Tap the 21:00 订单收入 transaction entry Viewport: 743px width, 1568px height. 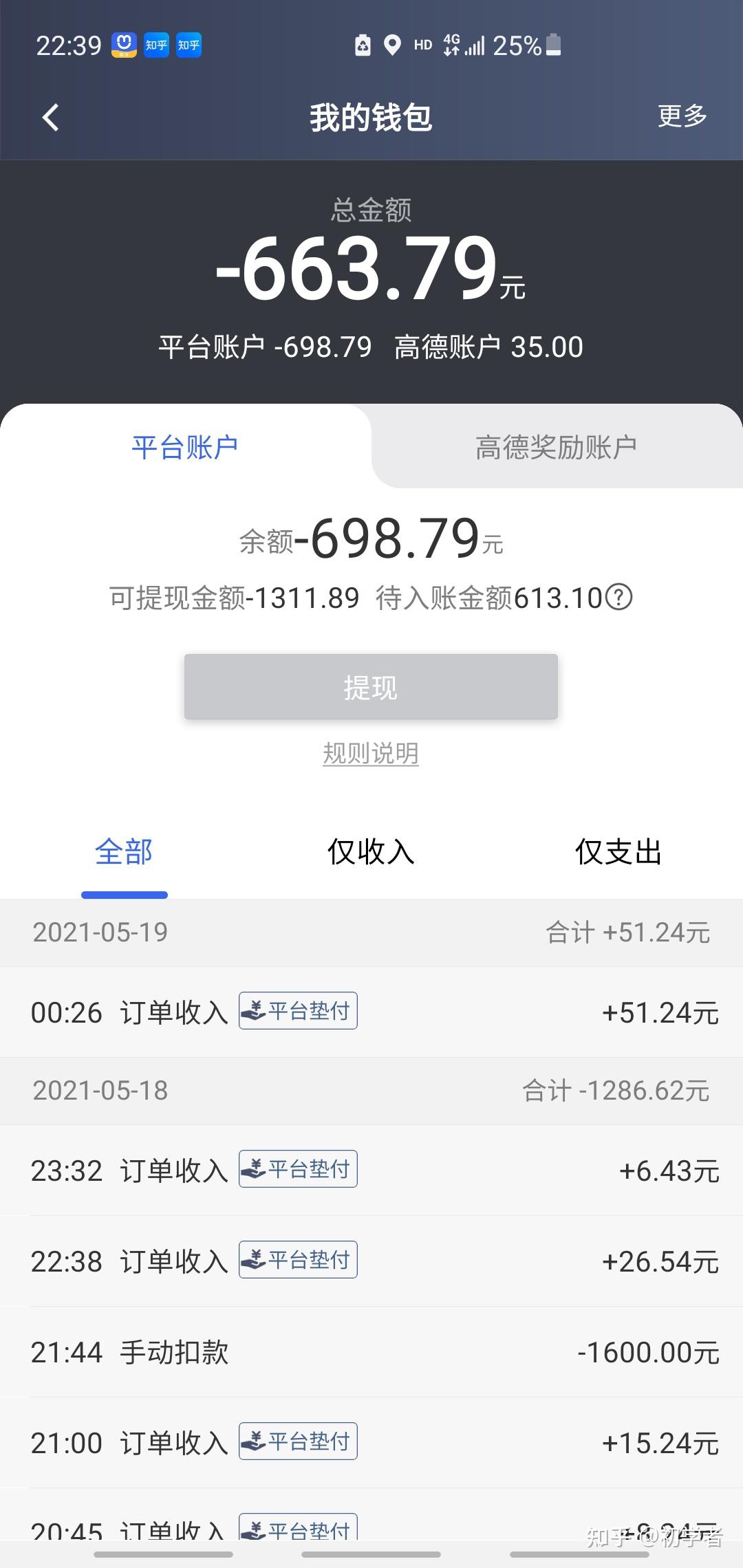371,1442
